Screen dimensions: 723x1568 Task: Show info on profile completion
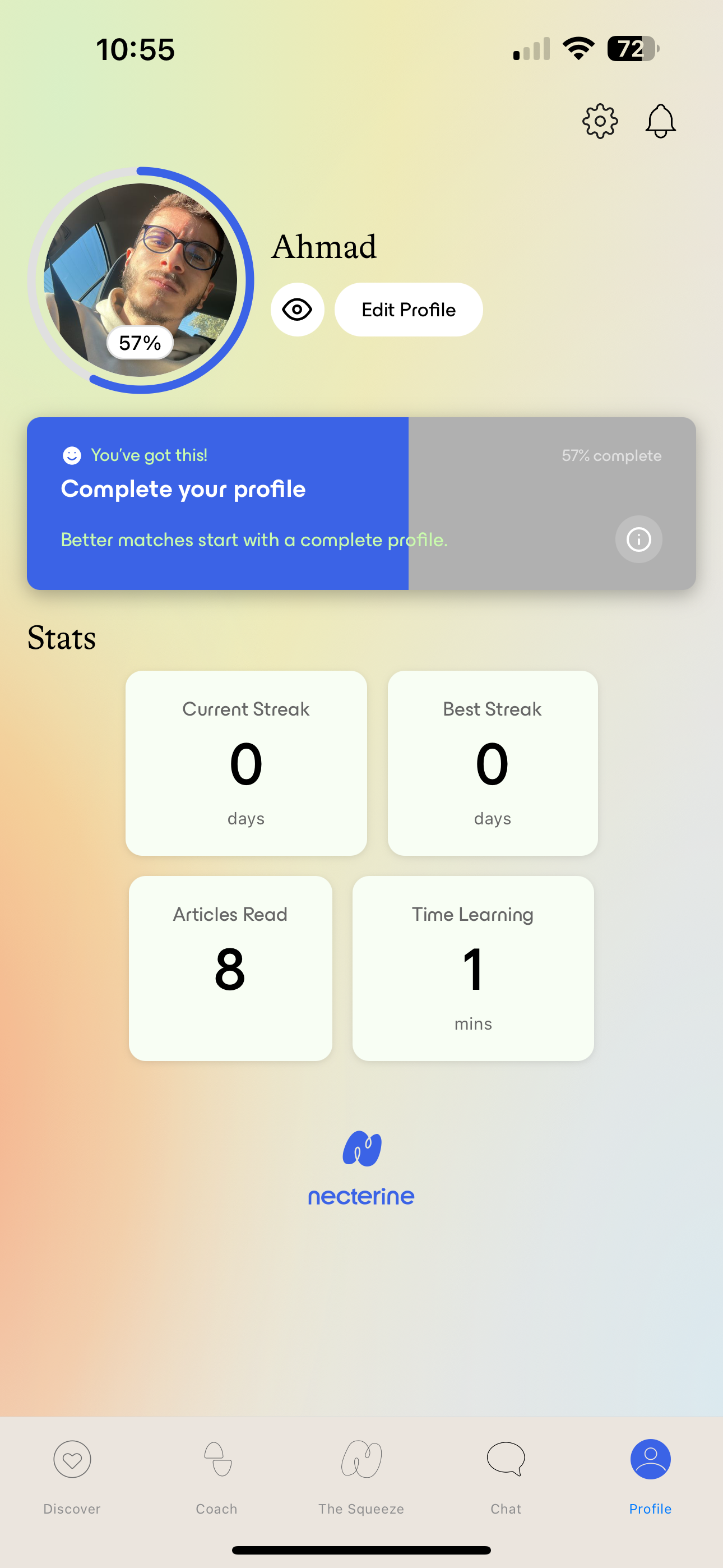[638, 539]
